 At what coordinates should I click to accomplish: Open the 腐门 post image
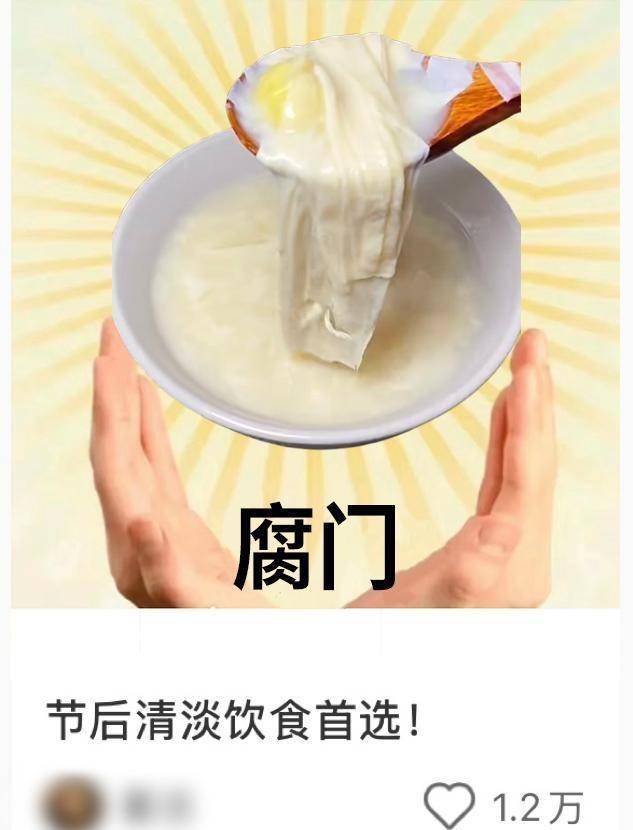(x=316, y=305)
